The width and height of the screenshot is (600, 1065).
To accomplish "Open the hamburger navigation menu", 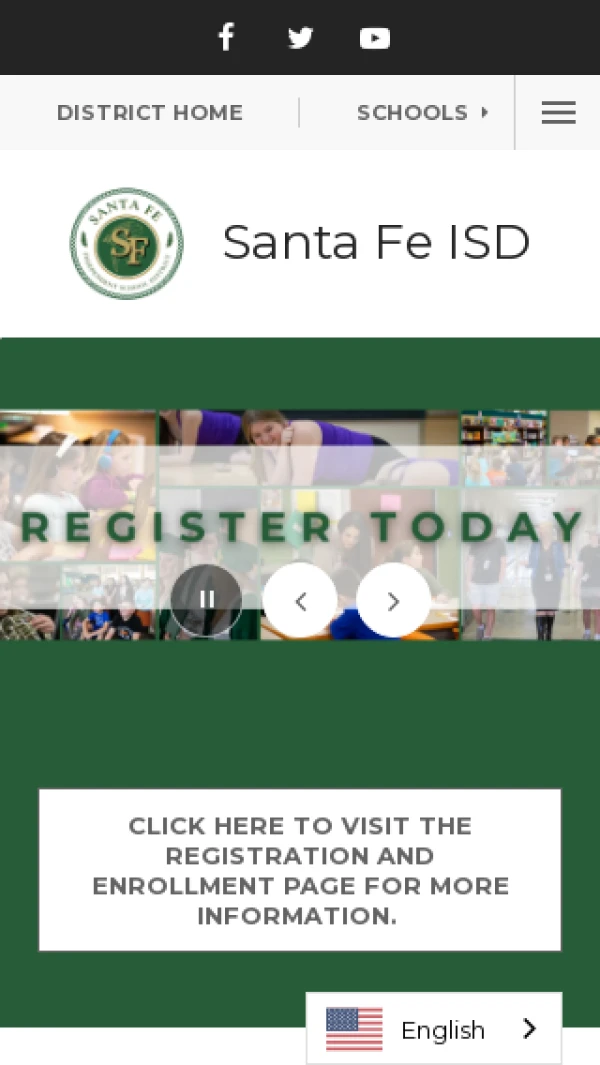I will coord(558,113).
